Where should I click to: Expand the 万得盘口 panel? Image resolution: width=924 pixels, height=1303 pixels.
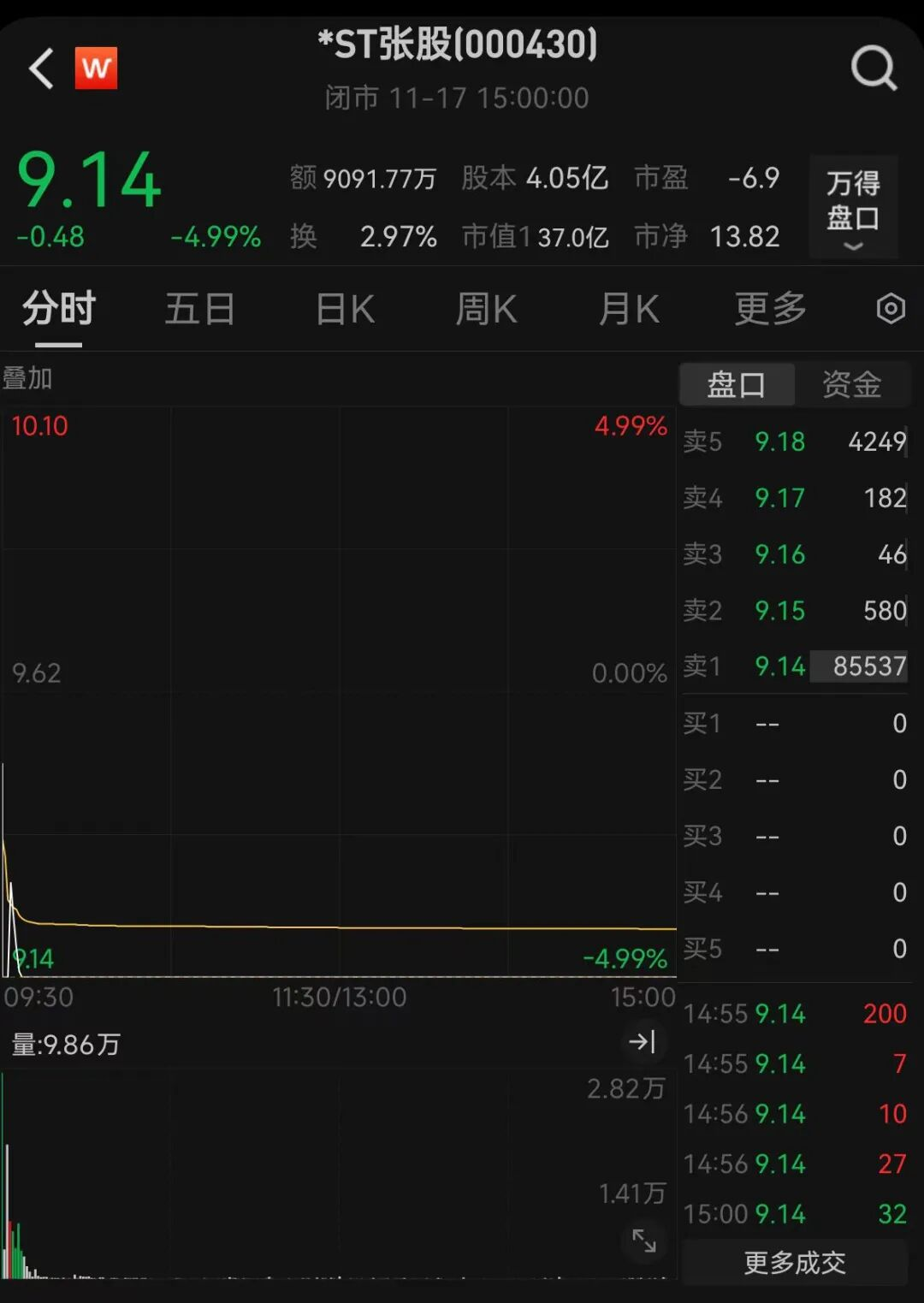pyautogui.click(x=853, y=207)
